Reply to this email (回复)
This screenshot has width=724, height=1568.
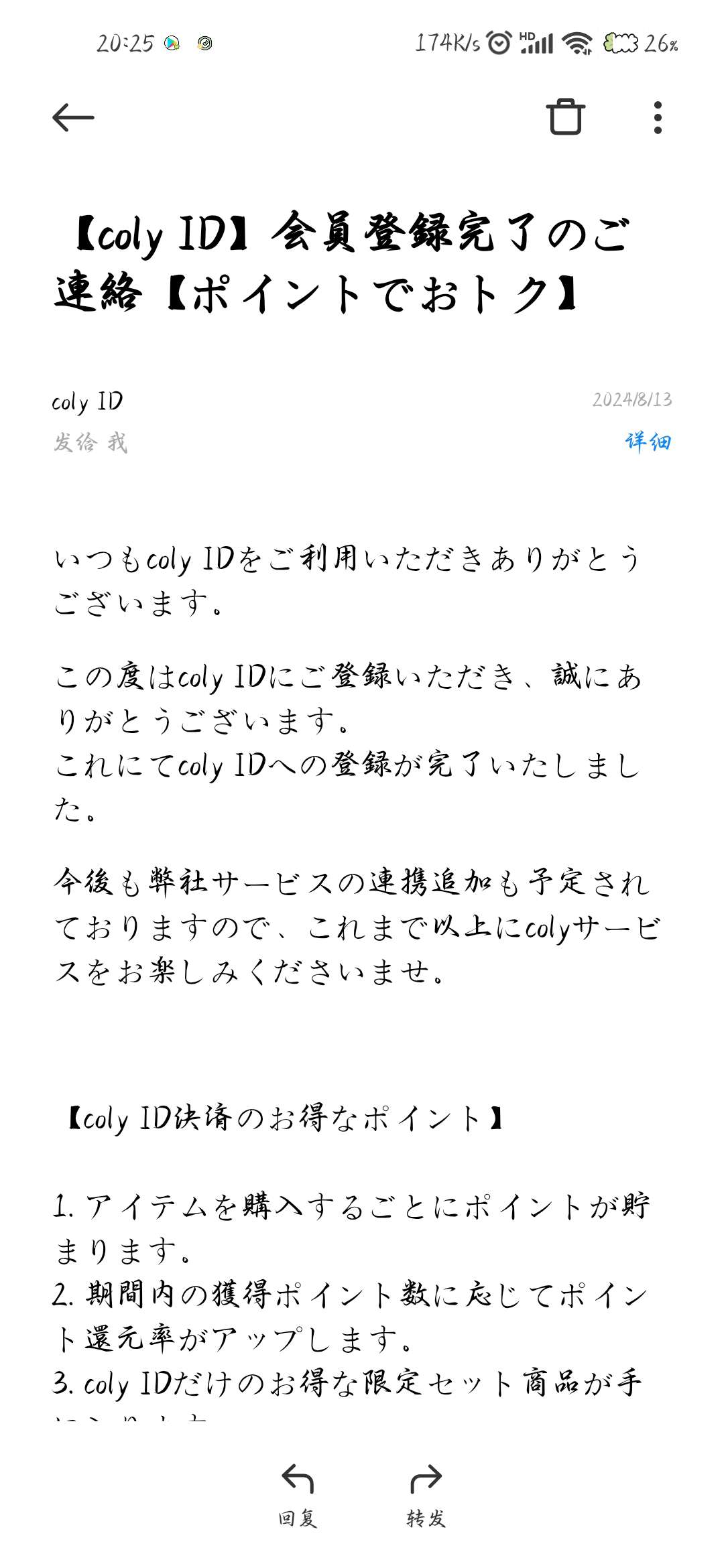(298, 1495)
